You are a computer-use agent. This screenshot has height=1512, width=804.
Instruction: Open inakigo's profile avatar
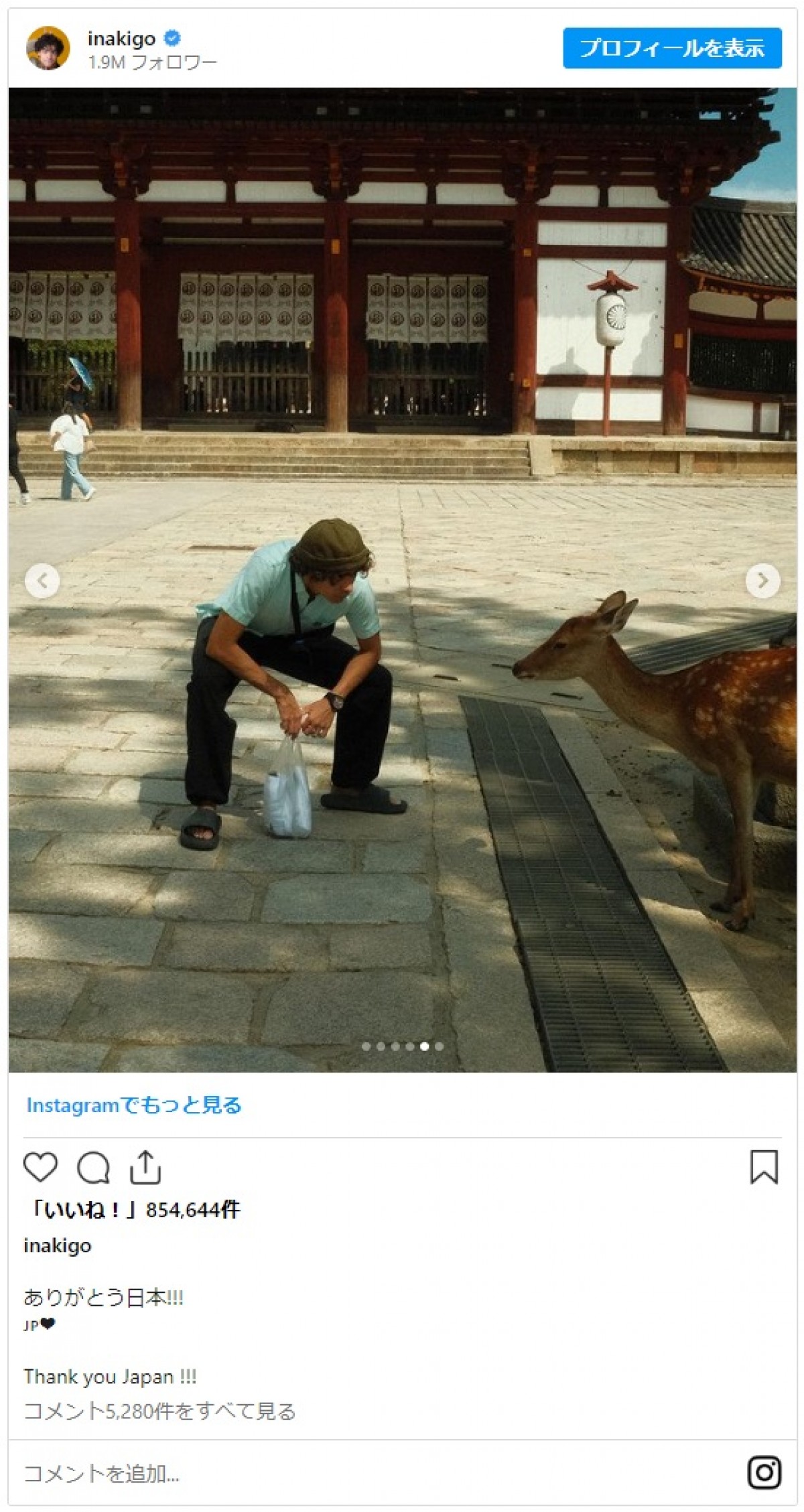click(48, 48)
